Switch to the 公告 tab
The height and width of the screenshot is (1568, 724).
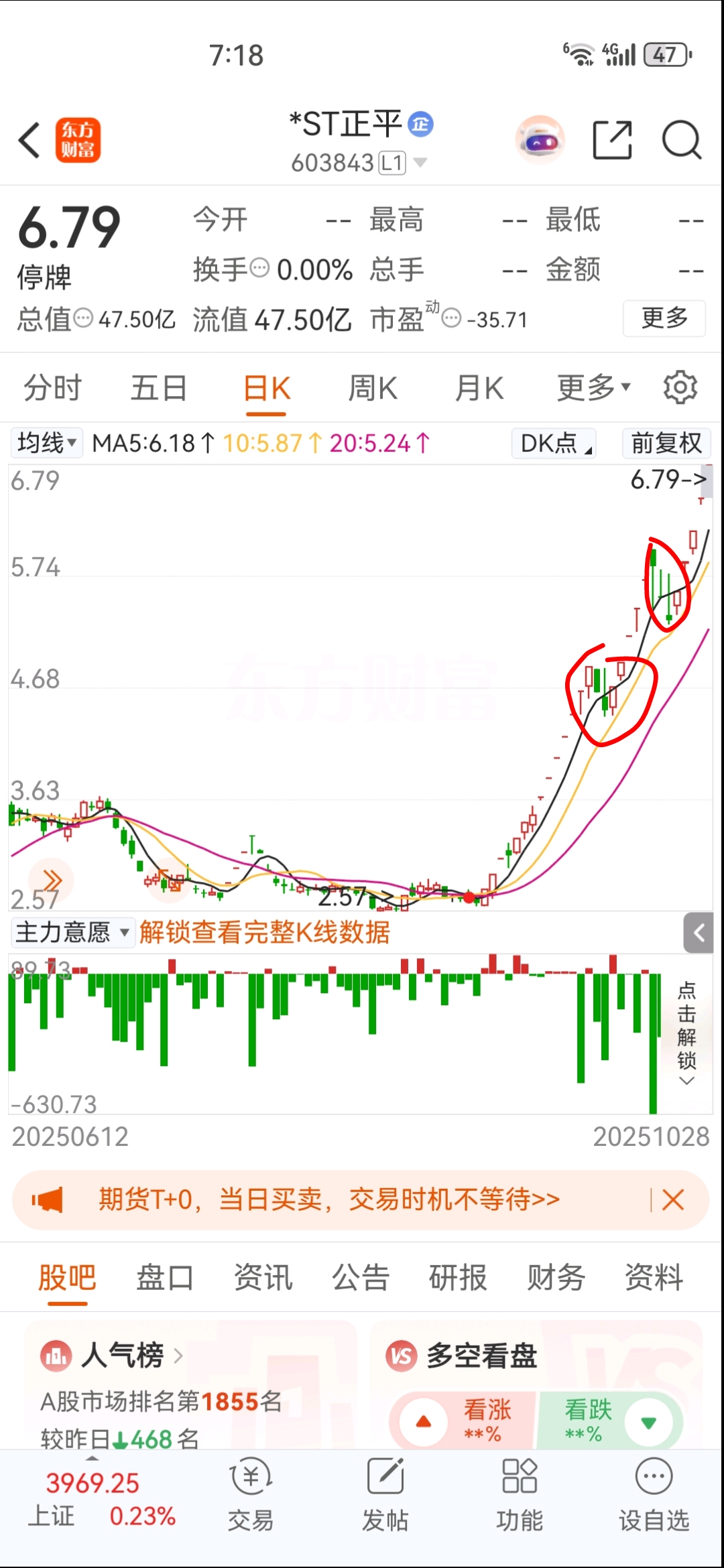click(361, 1277)
